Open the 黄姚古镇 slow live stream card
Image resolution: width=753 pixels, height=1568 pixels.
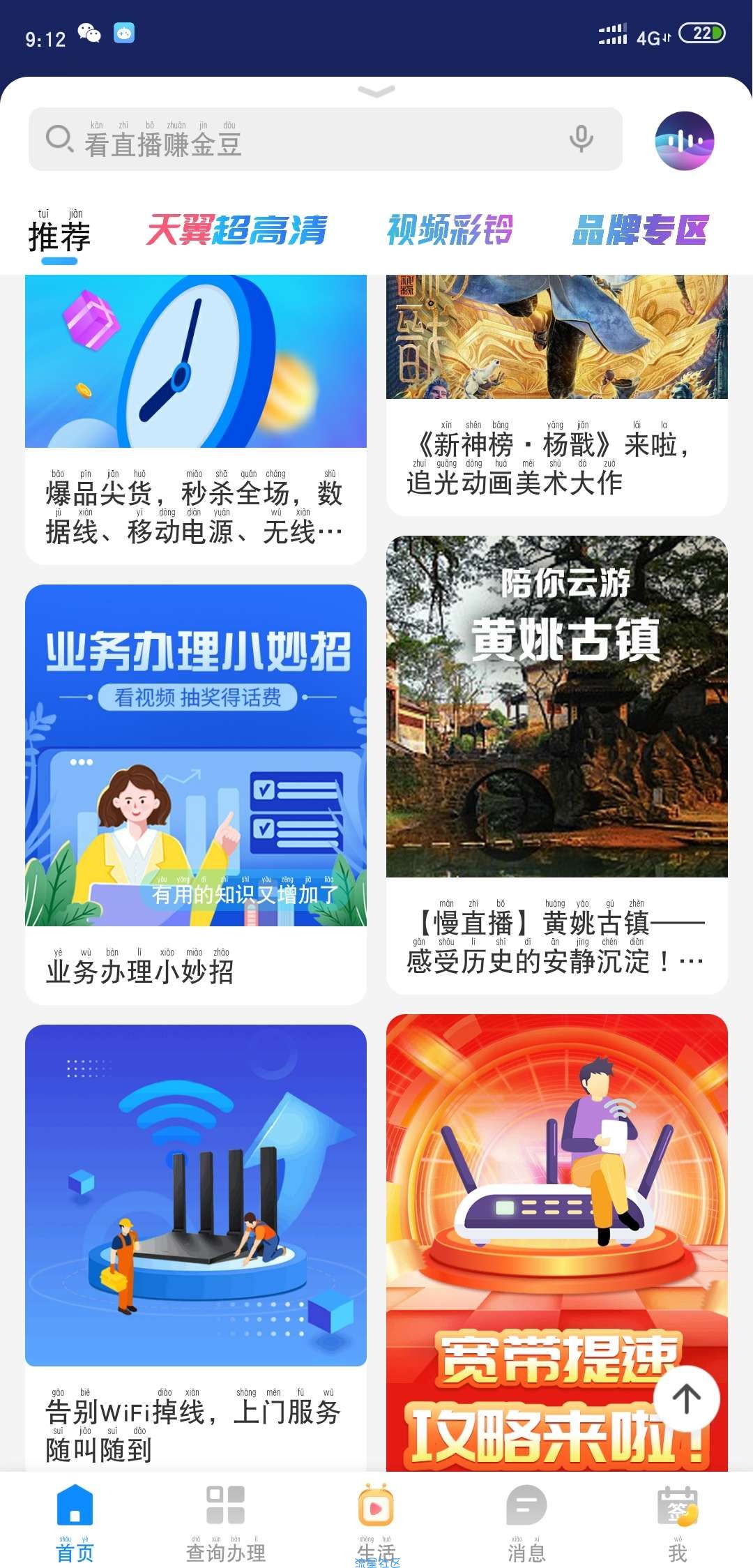pos(557,764)
